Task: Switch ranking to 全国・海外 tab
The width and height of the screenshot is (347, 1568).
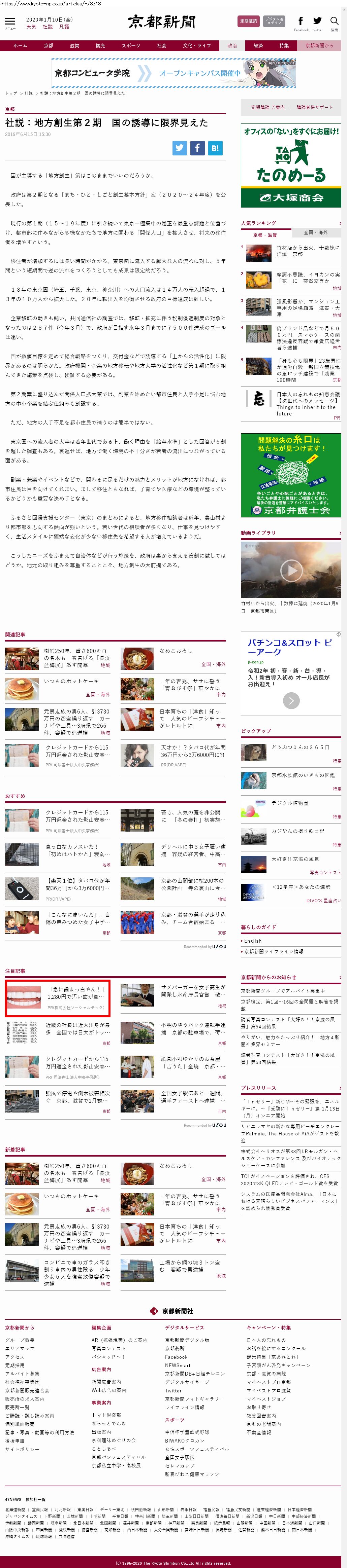Action: coord(315,232)
